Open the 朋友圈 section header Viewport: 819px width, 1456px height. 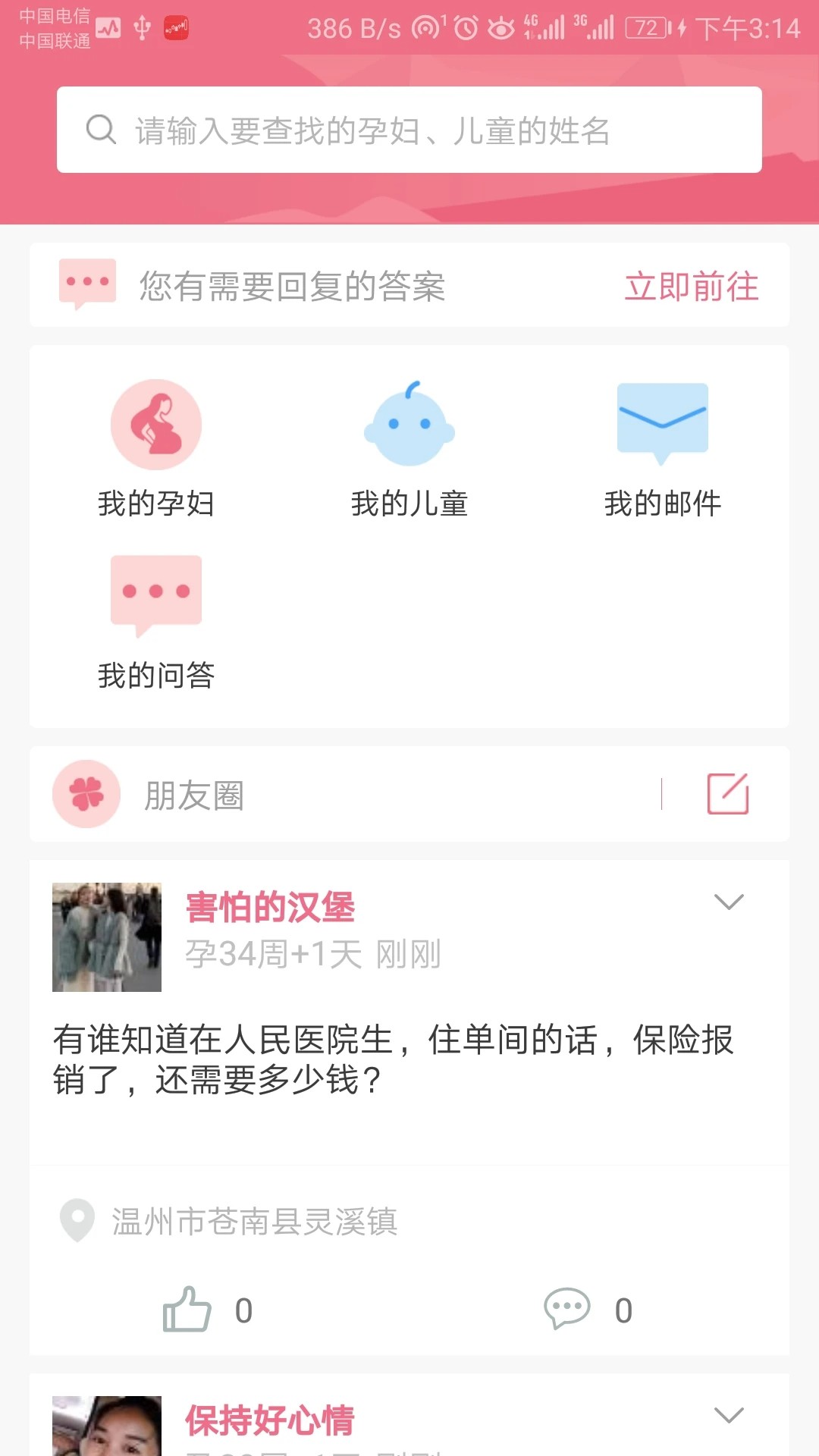pyautogui.click(x=192, y=796)
